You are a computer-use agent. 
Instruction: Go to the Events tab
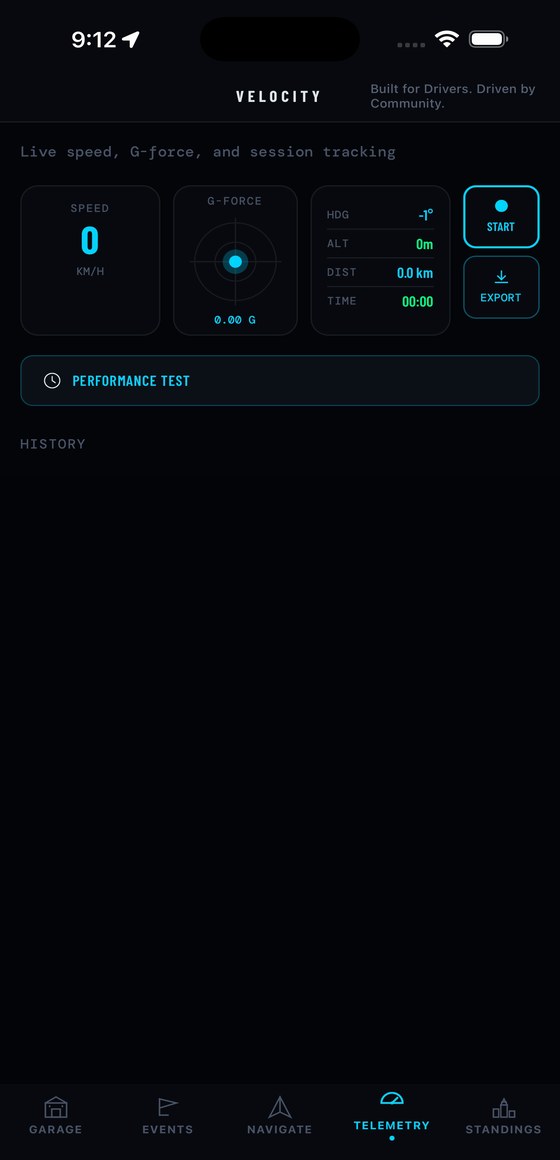tap(168, 1116)
